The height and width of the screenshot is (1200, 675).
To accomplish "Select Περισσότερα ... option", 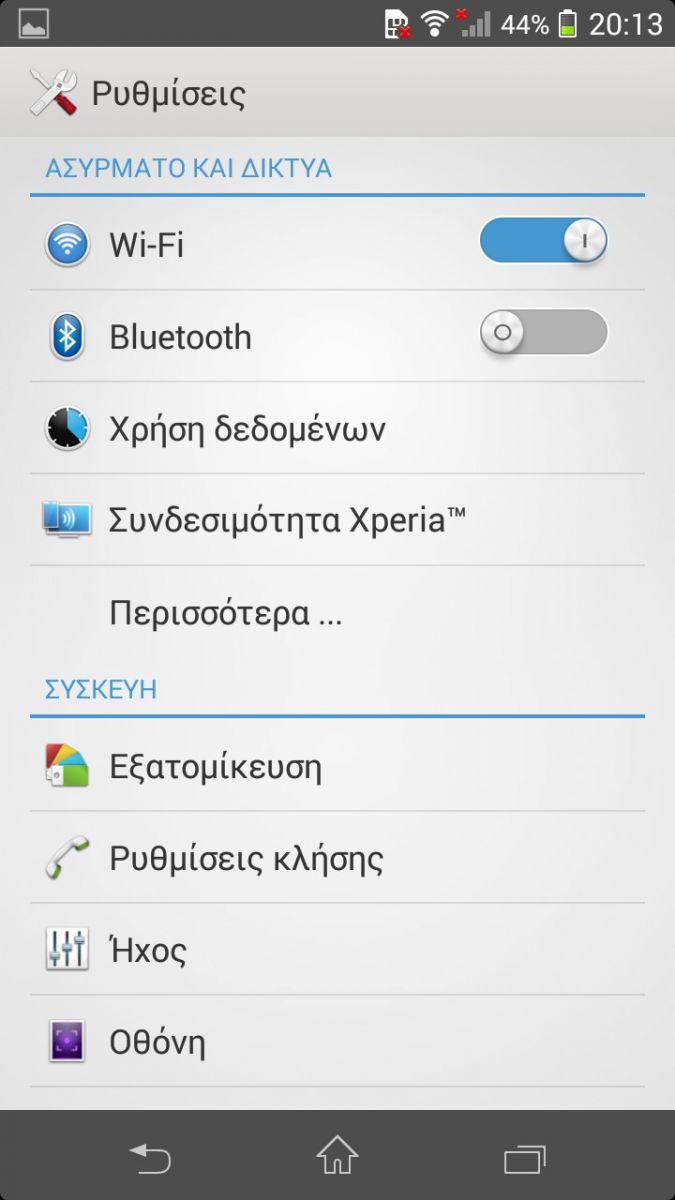I will click(337, 612).
